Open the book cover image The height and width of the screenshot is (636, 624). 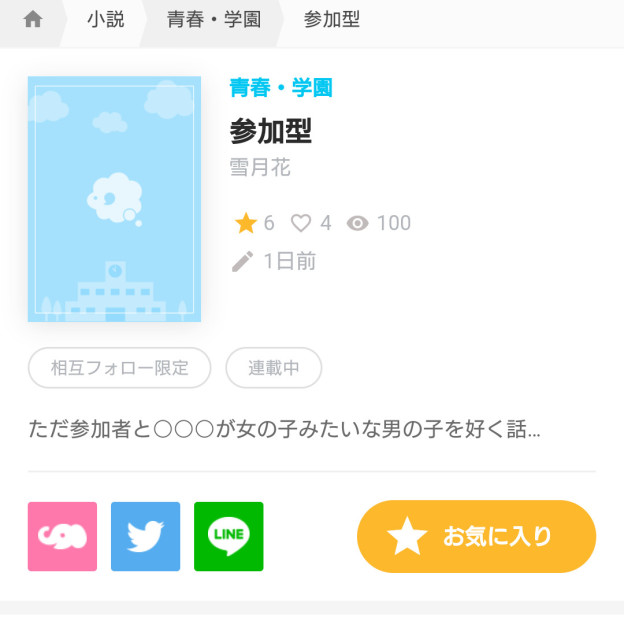(x=114, y=199)
